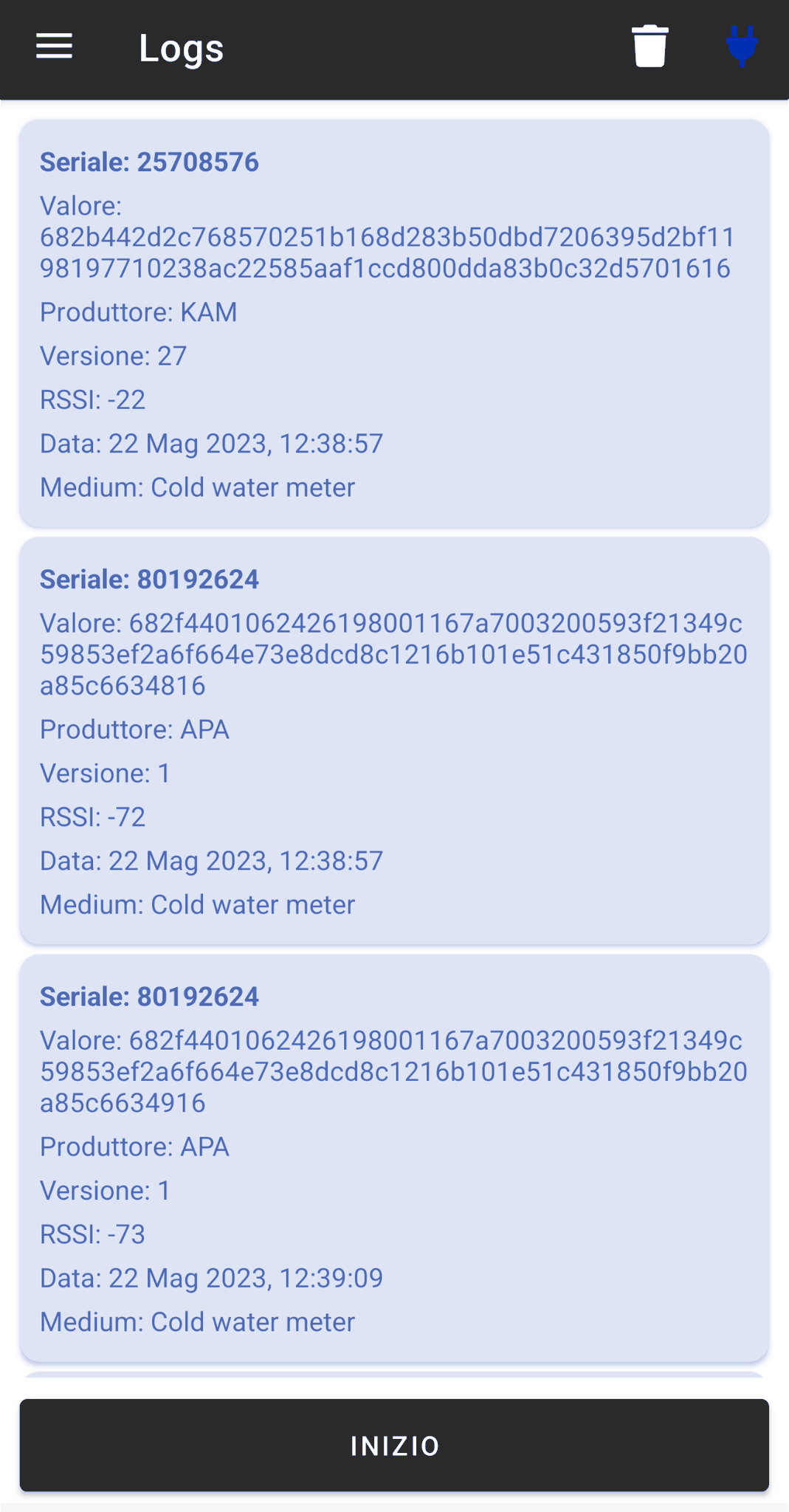Click Versione 1 in the bottom APA entry
Viewport: 789px width, 1512px height.
(105, 1190)
